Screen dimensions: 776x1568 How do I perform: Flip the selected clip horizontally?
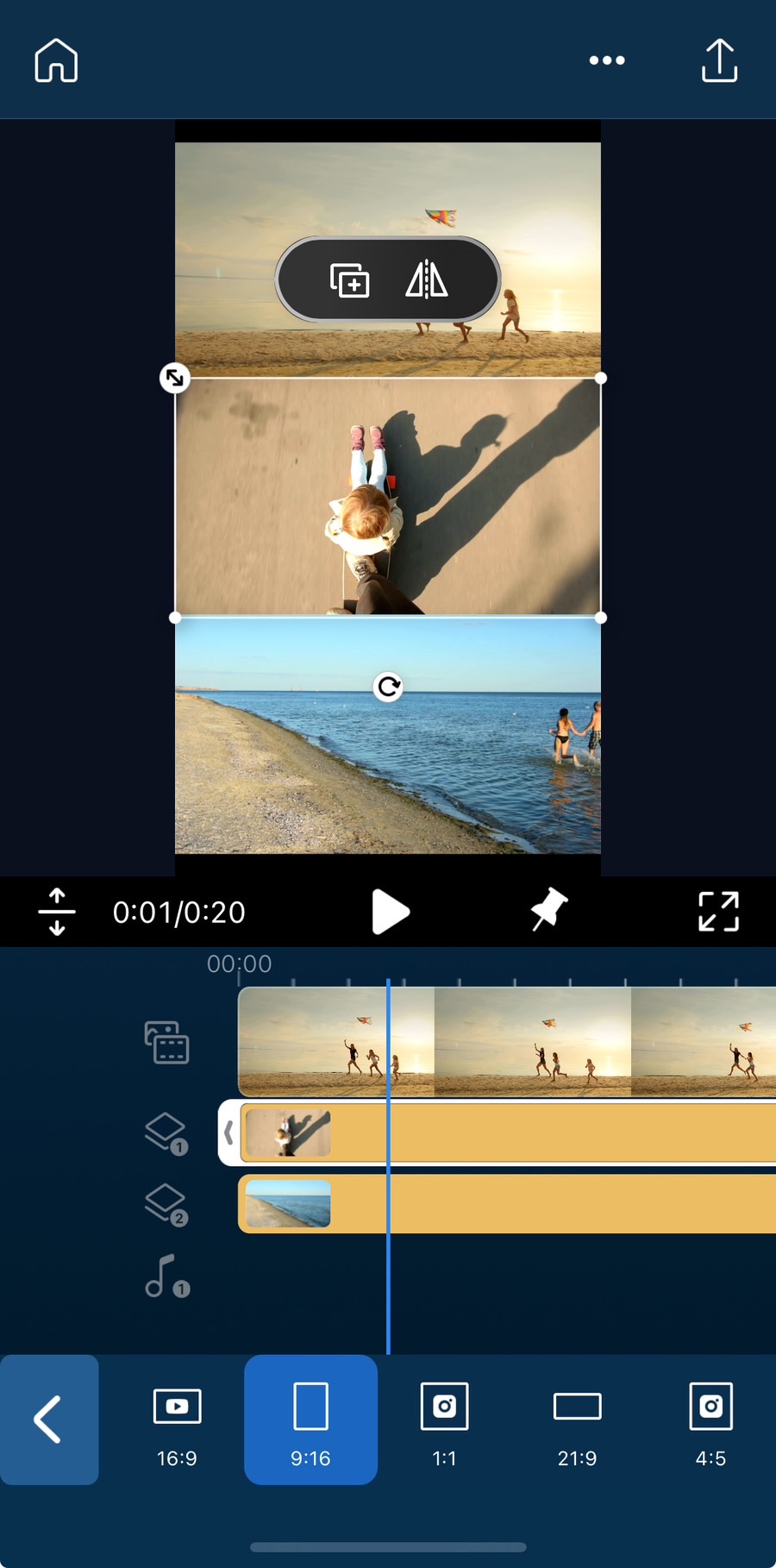coord(427,280)
